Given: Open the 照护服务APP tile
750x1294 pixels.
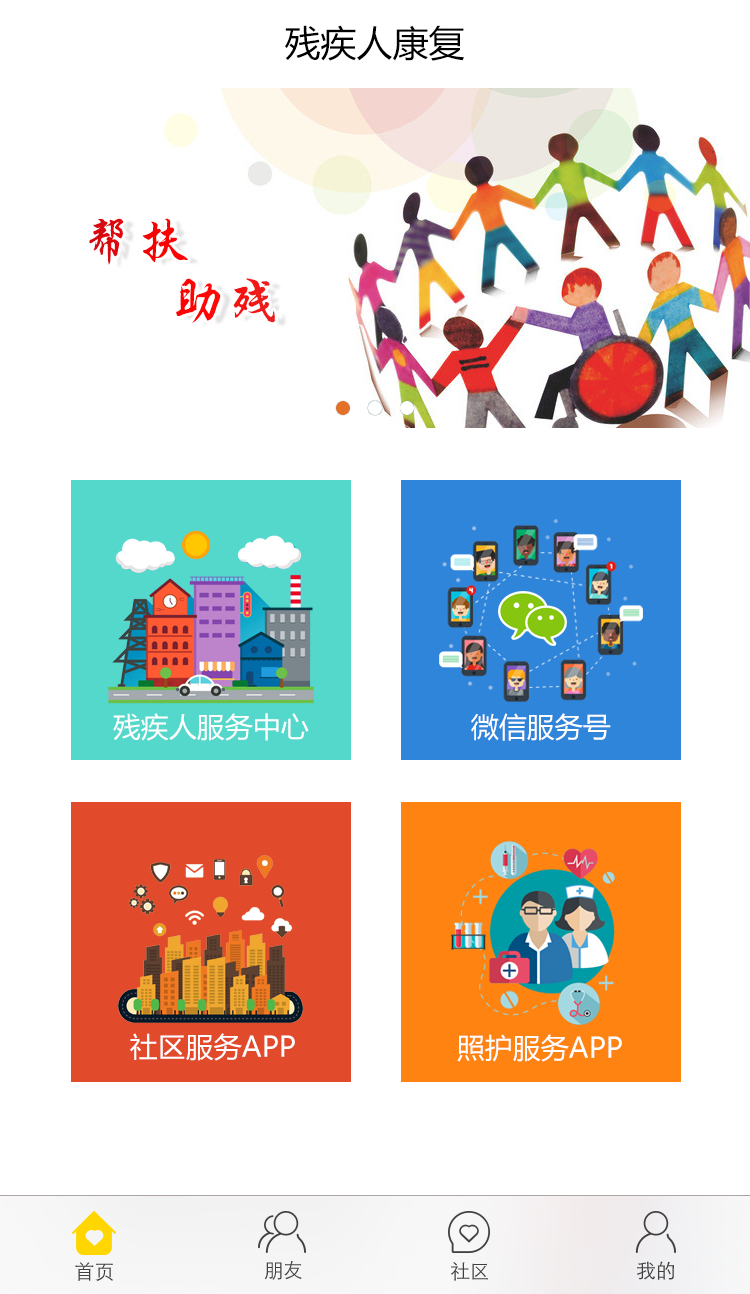Looking at the screenshot, I should tap(541, 942).
